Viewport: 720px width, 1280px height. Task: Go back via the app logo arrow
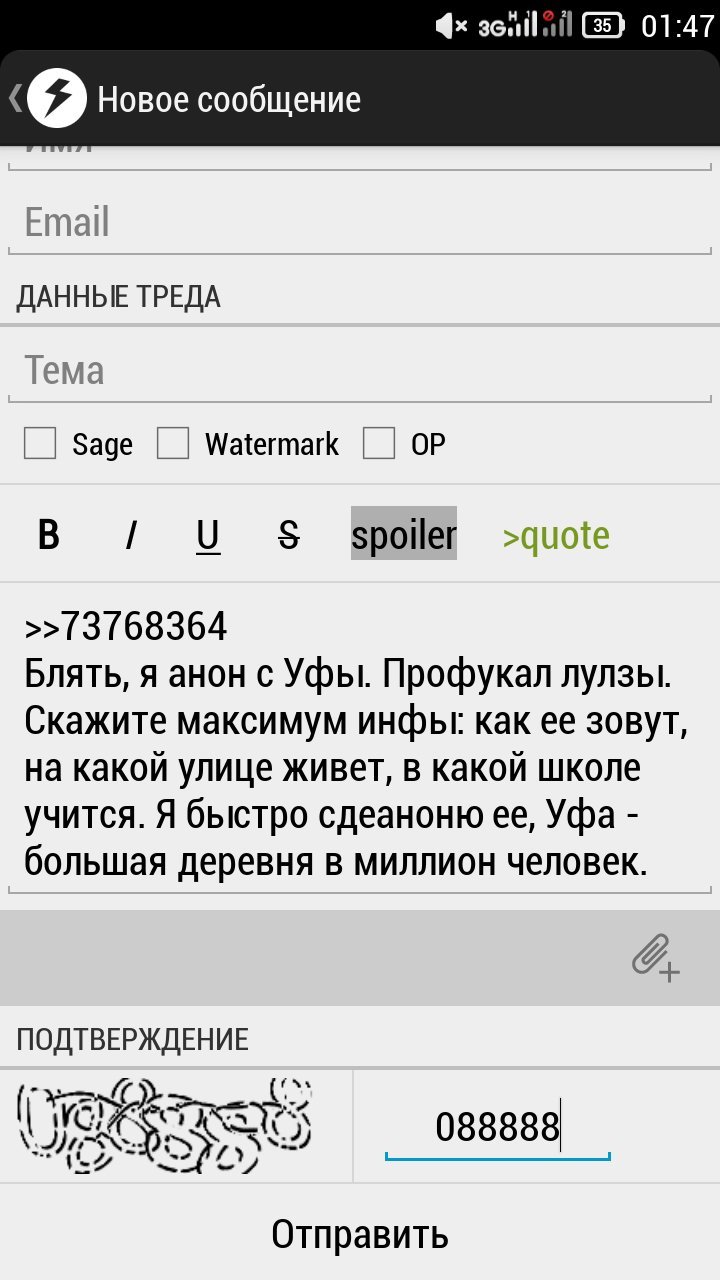[x=47, y=98]
